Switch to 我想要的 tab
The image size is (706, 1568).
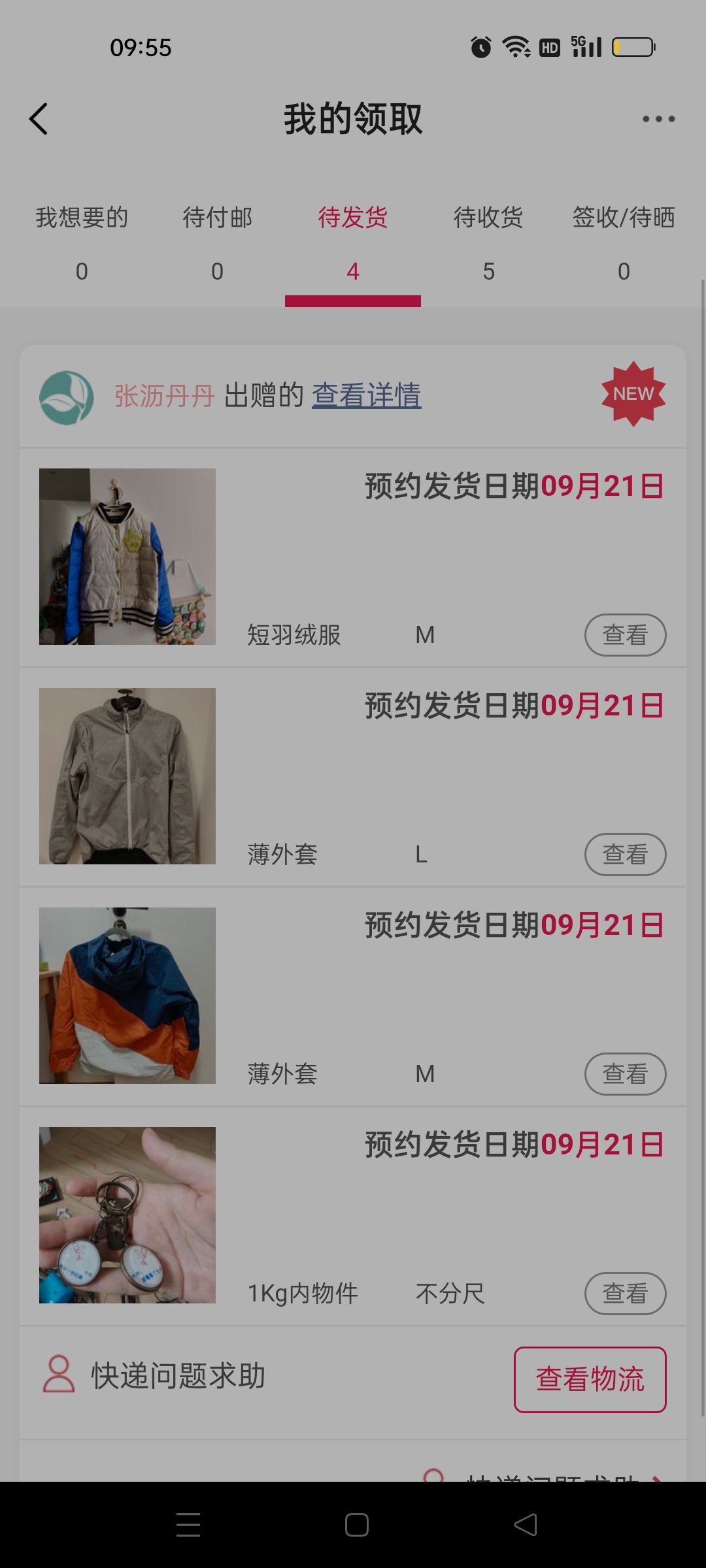tap(82, 242)
